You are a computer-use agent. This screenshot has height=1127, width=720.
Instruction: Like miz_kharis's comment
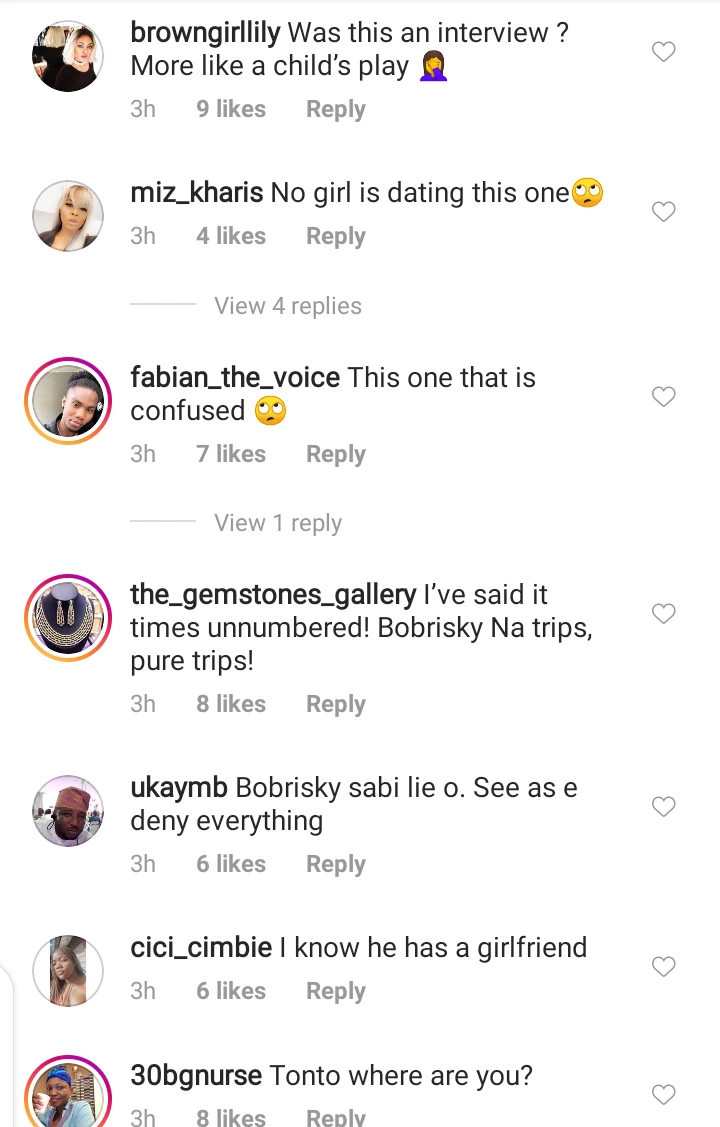tap(664, 211)
